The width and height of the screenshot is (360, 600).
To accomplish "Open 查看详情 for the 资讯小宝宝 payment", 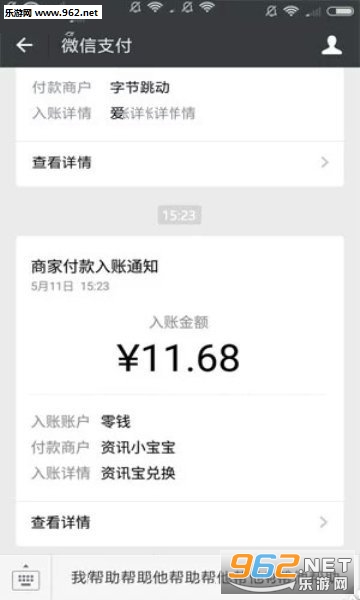I will coord(180,523).
